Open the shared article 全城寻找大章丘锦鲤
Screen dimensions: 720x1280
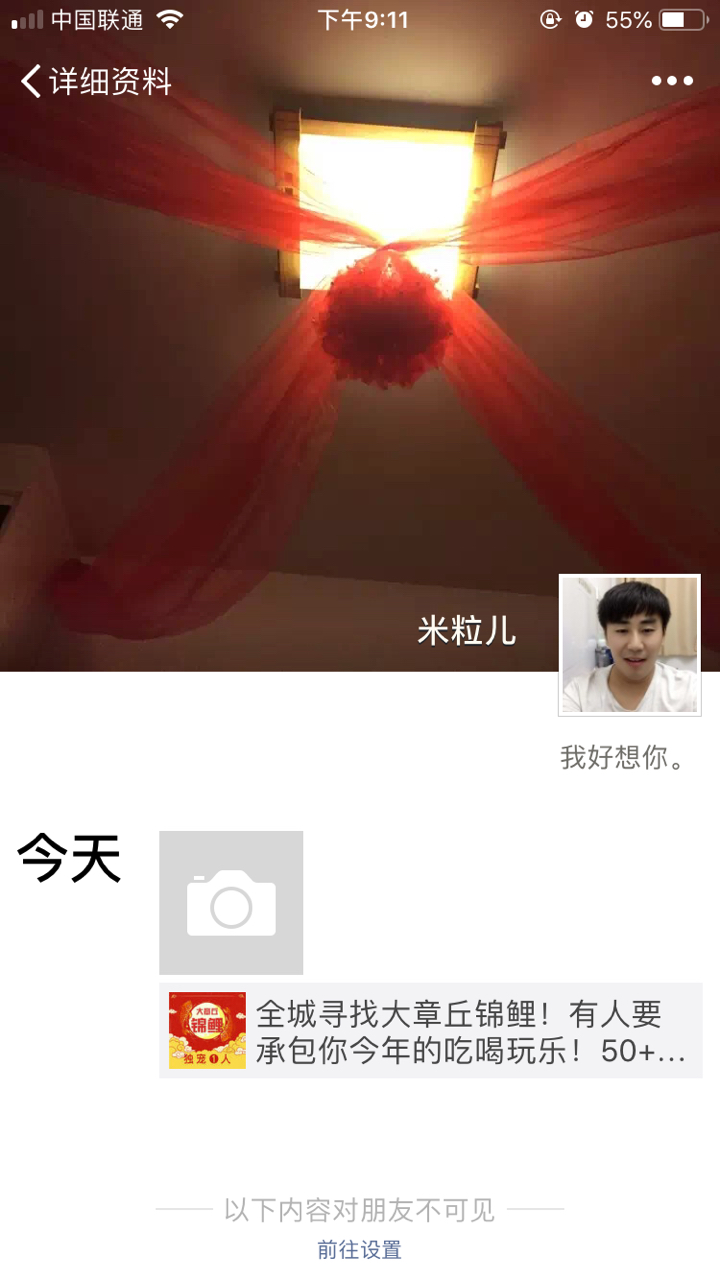coord(431,1031)
